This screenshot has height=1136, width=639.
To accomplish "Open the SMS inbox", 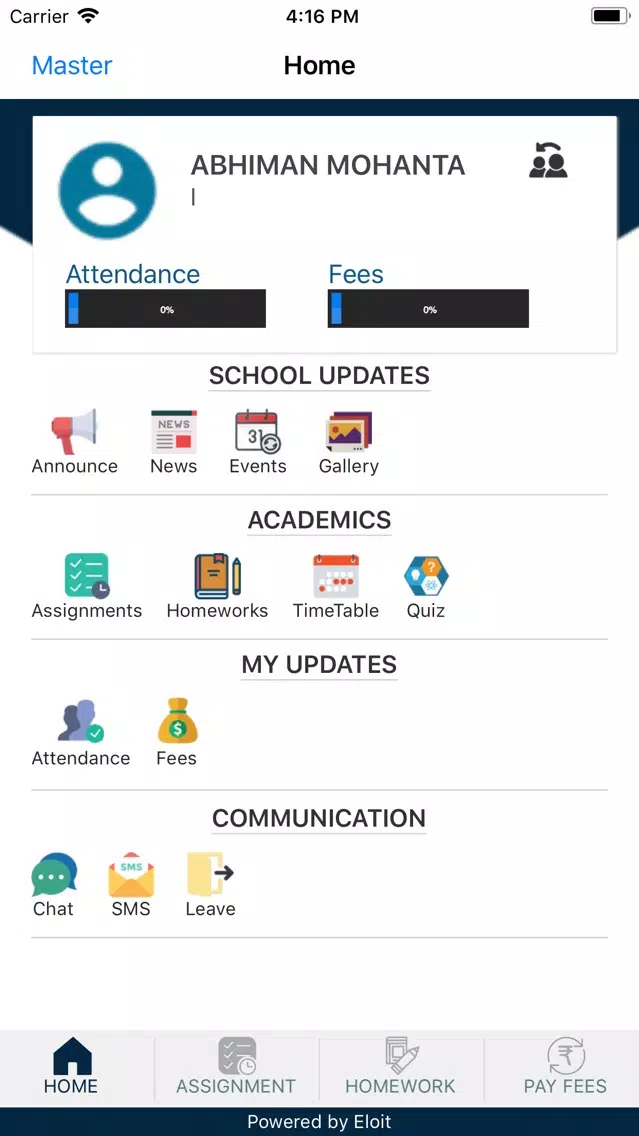I will click(x=131, y=885).
